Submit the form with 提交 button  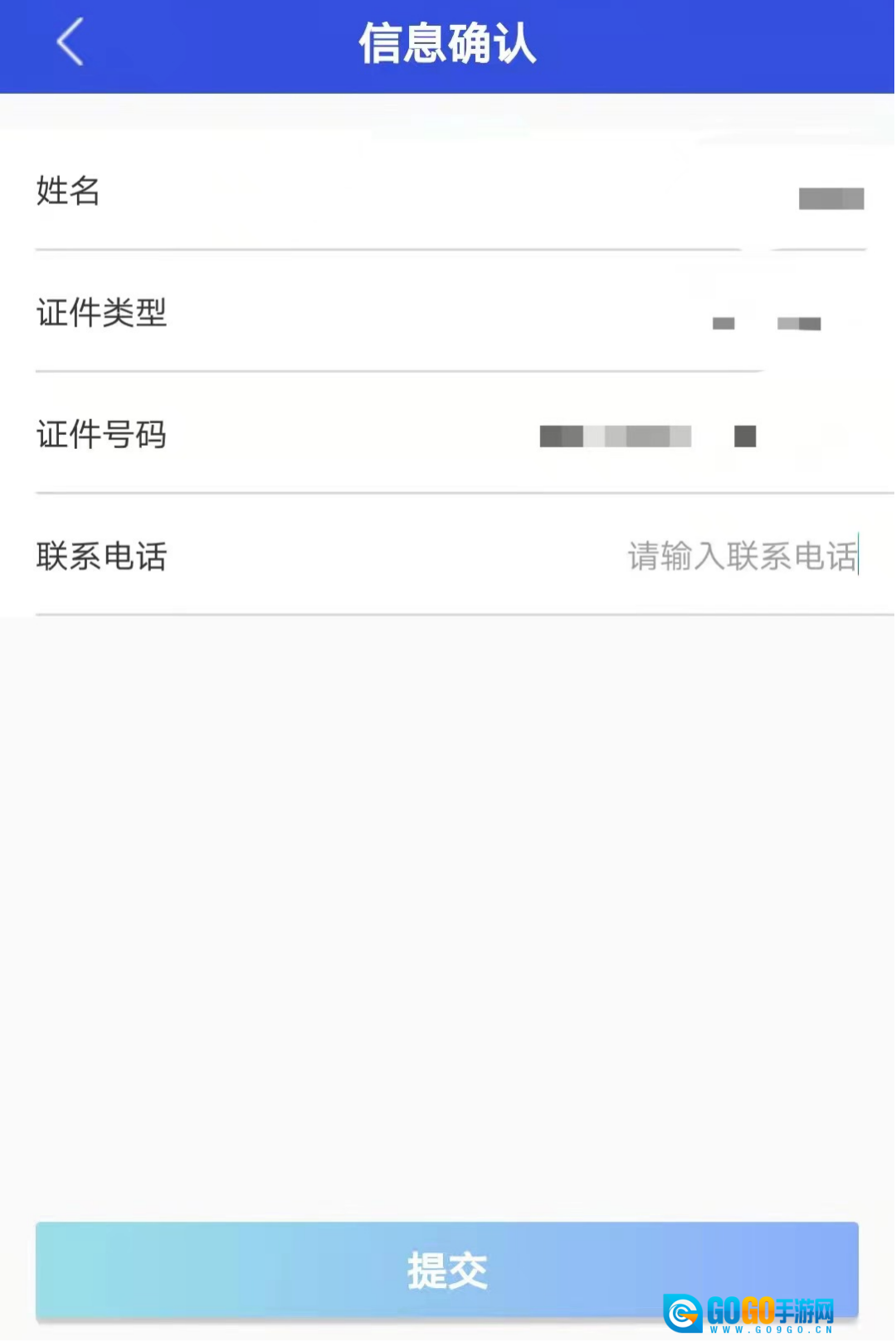446,1269
